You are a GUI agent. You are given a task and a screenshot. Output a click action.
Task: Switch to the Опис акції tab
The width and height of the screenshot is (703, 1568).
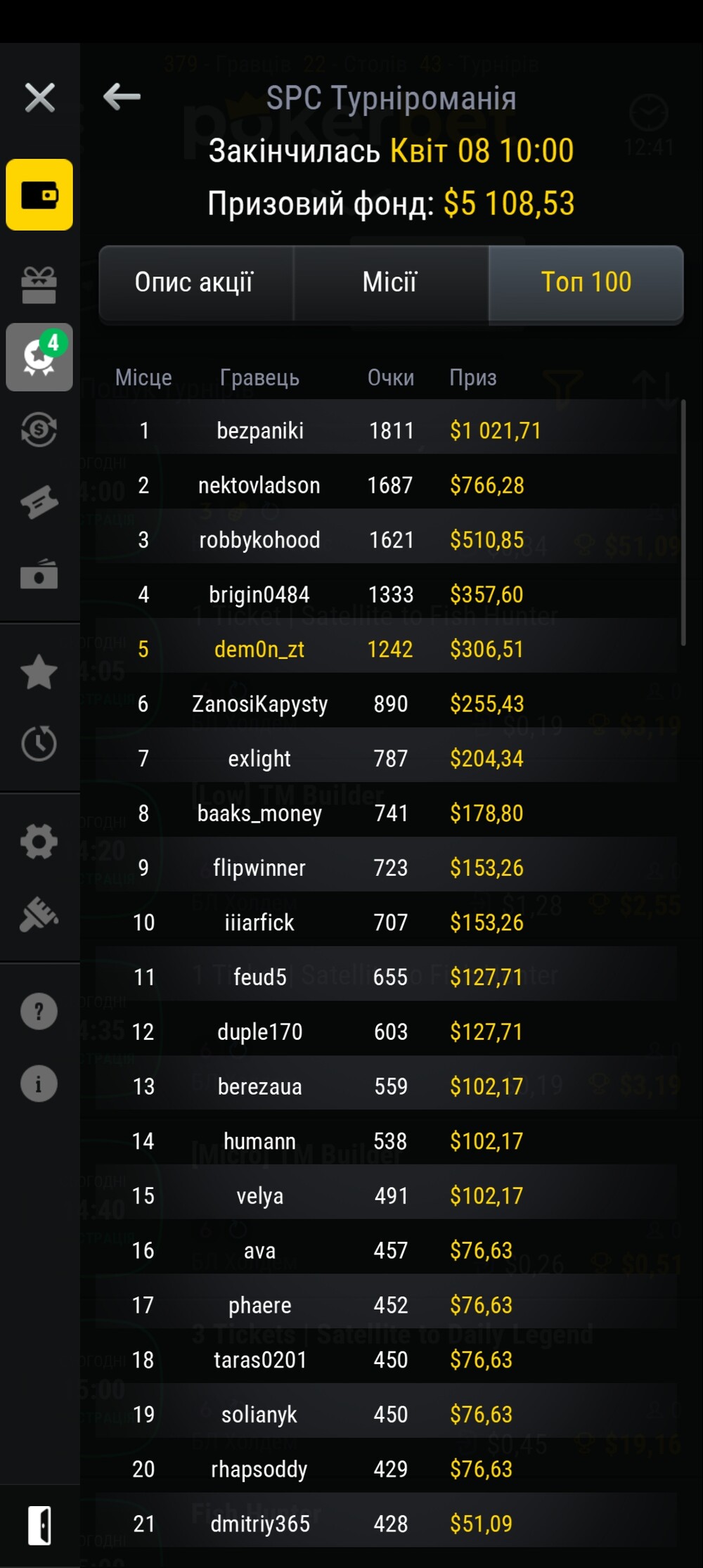(195, 283)
